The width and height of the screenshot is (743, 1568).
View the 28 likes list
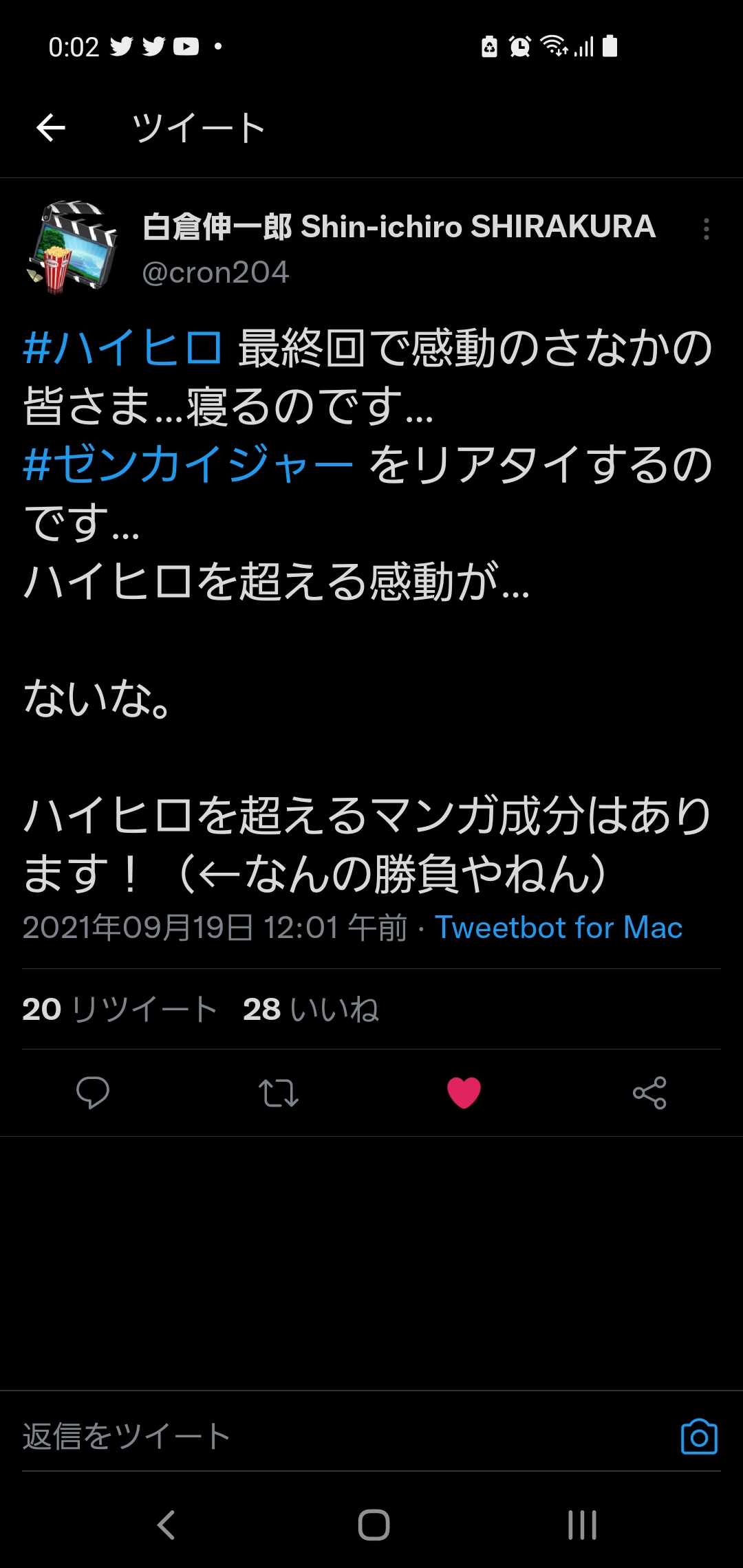[311, 1009]
